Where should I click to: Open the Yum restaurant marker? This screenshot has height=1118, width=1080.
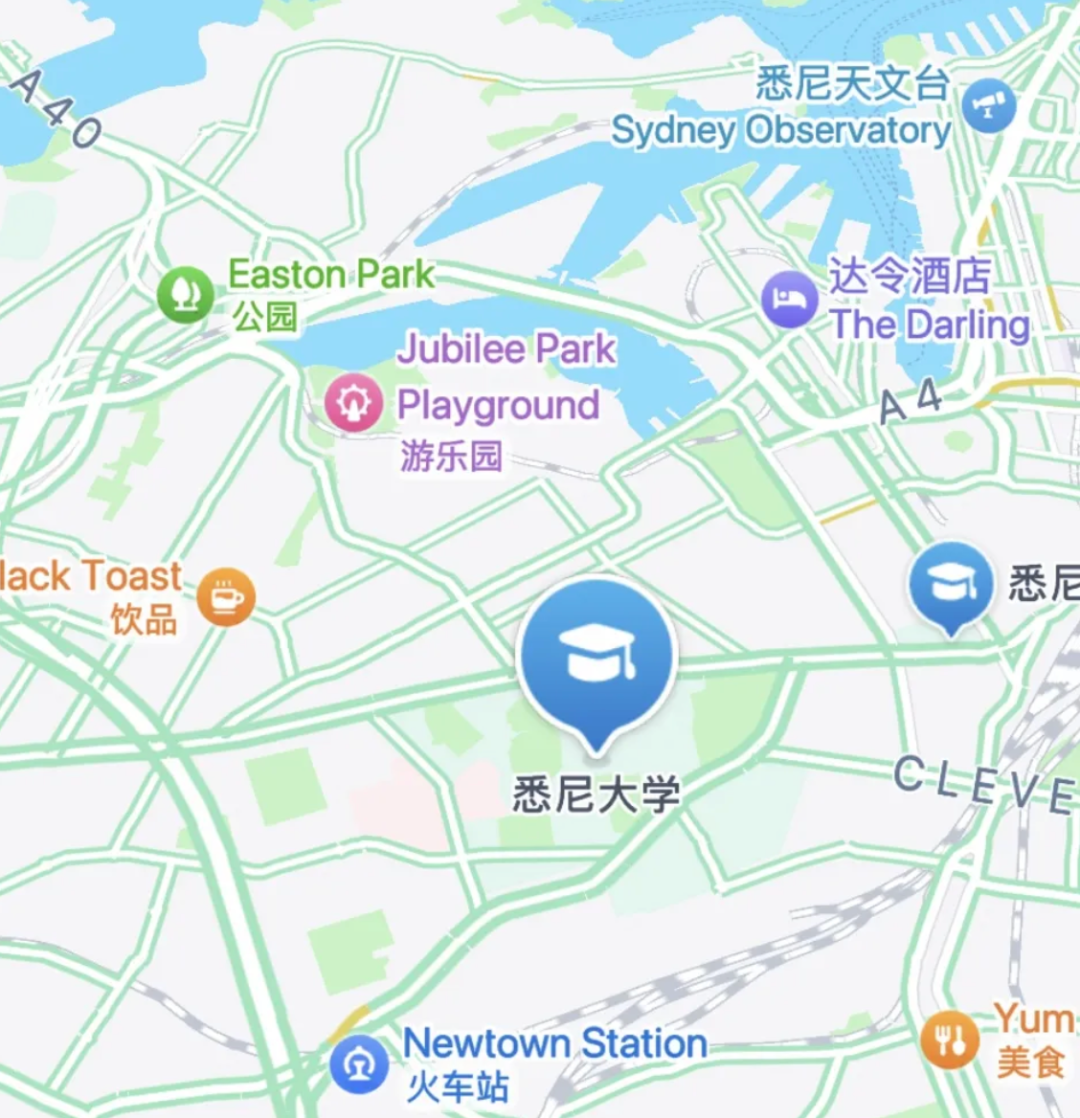(x=949, y=1039)
